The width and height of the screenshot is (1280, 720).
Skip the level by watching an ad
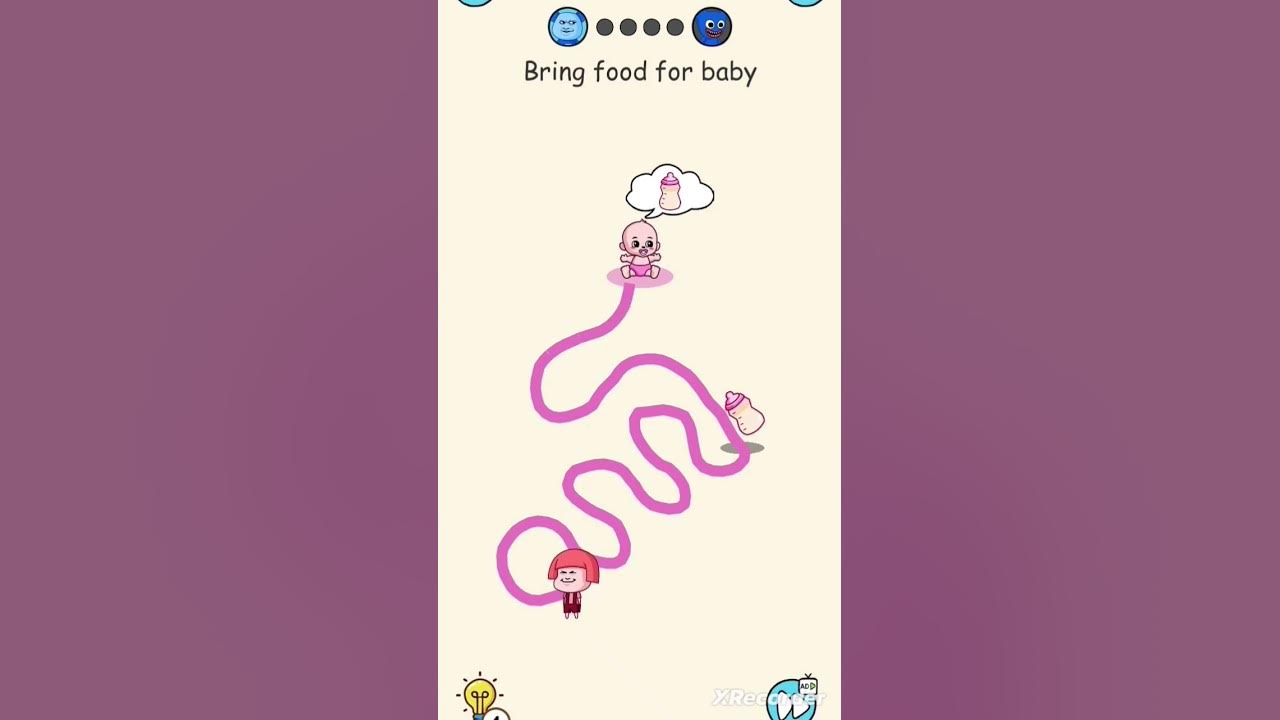[x=791, y=699]
